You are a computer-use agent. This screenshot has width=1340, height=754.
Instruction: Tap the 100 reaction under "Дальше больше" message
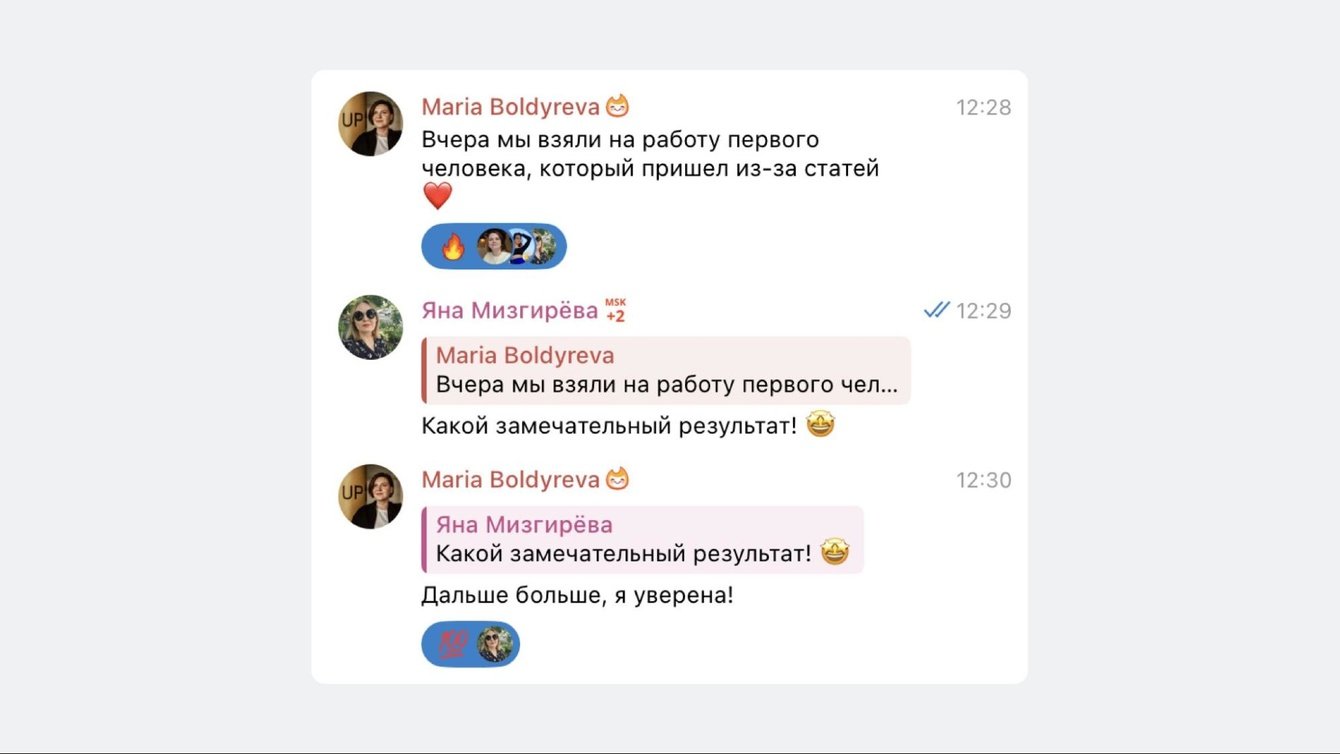pyautogui.click(x=453, y=644)
